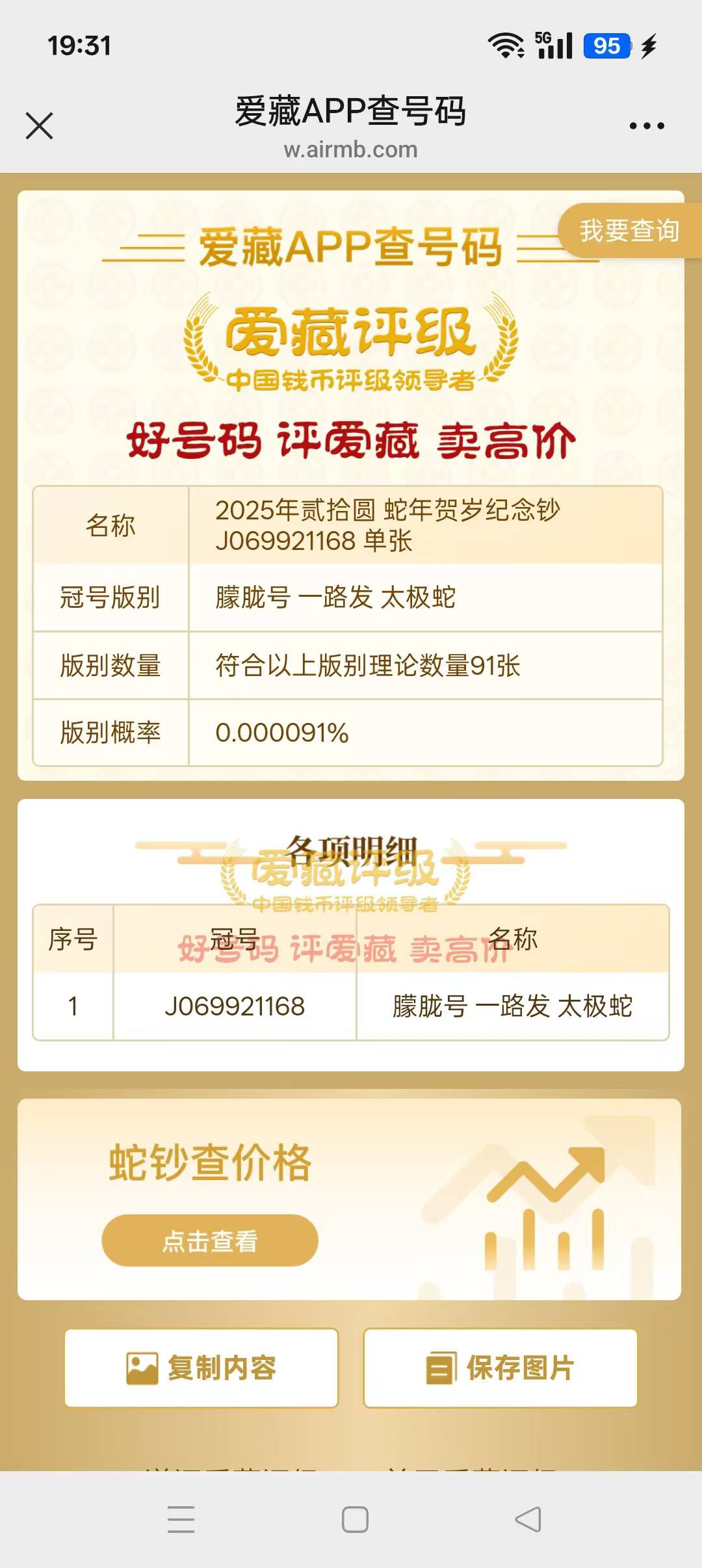Save the result via 保存图片
The width and height of the screenshot is (702, 1568).
[500, 1368]
